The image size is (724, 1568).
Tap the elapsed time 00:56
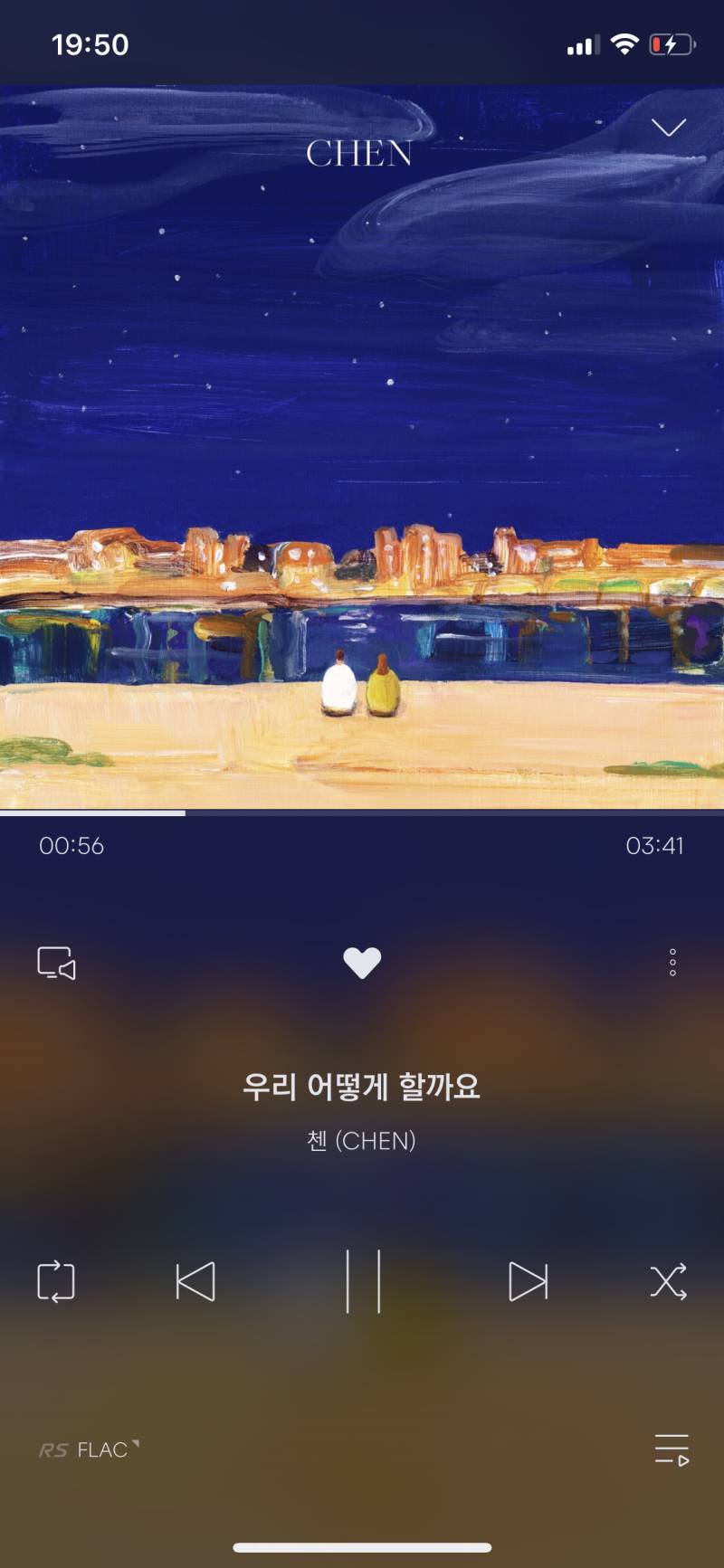click(x=70, y=847)
